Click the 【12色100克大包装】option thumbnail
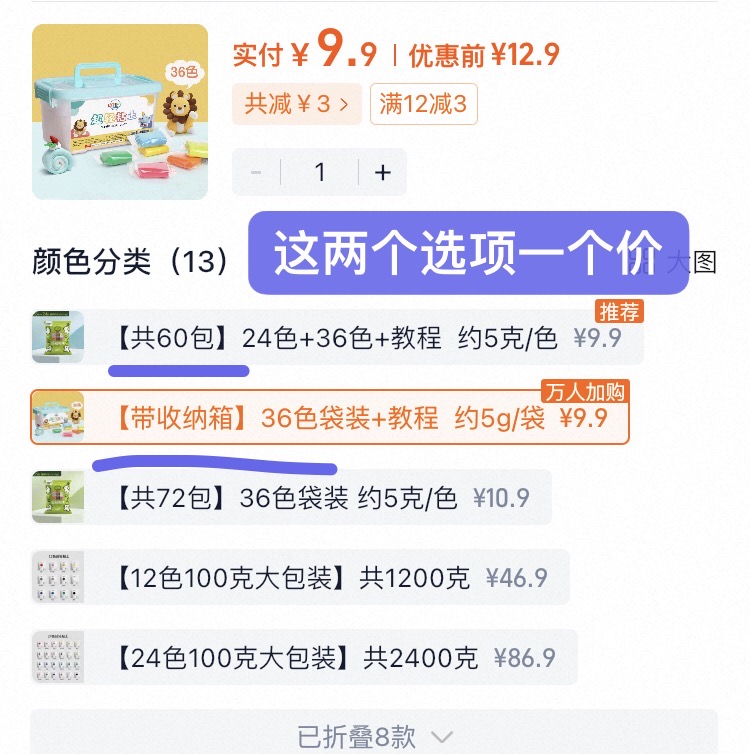The width and height of the screenshot is (750, 754). pyautogui.click(x=57, y=573)
